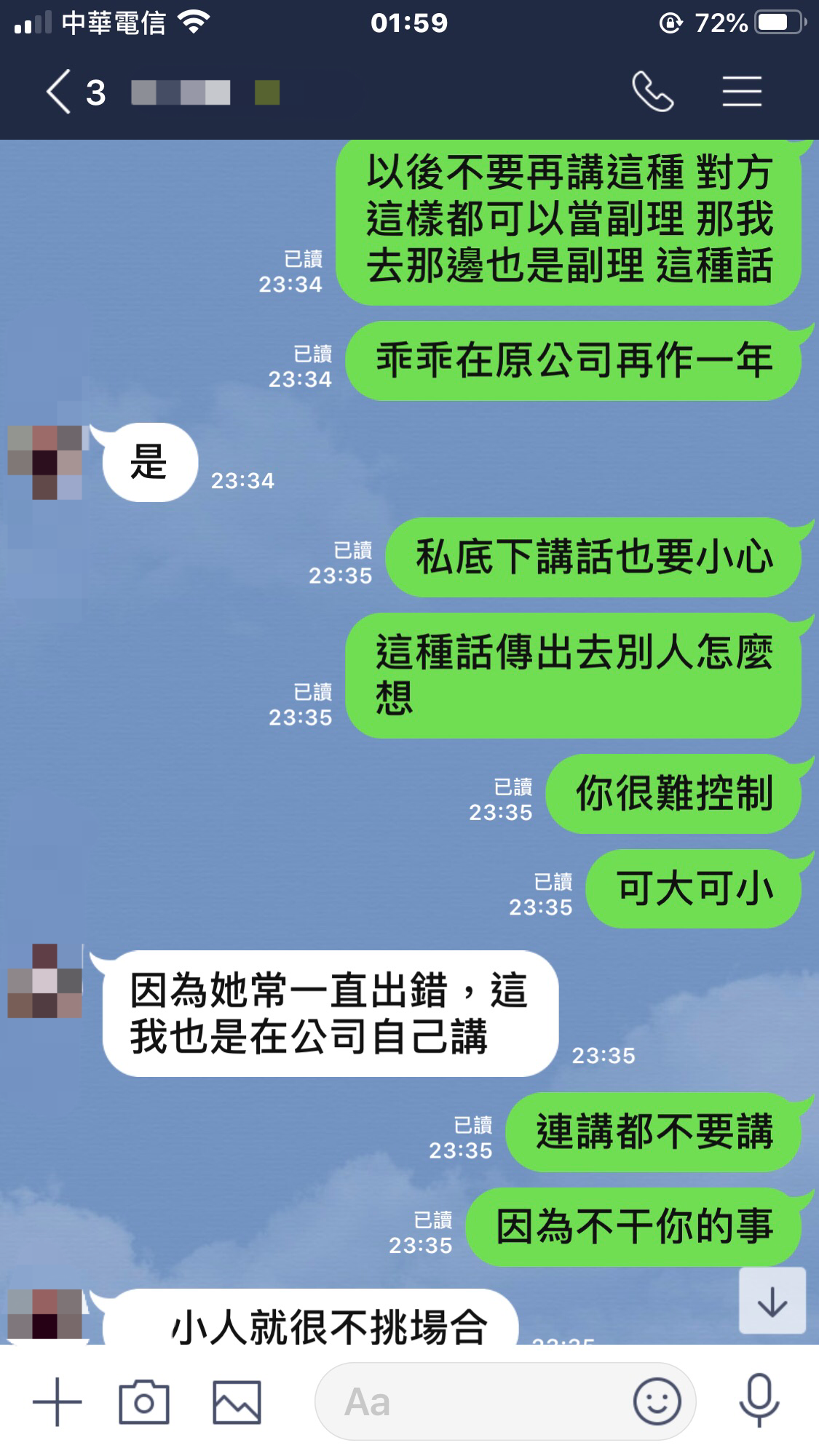Screen dimensions: 819x1456
Task: Open the sender's avatar beside the 是 message
Action: [x=45, y=462]
